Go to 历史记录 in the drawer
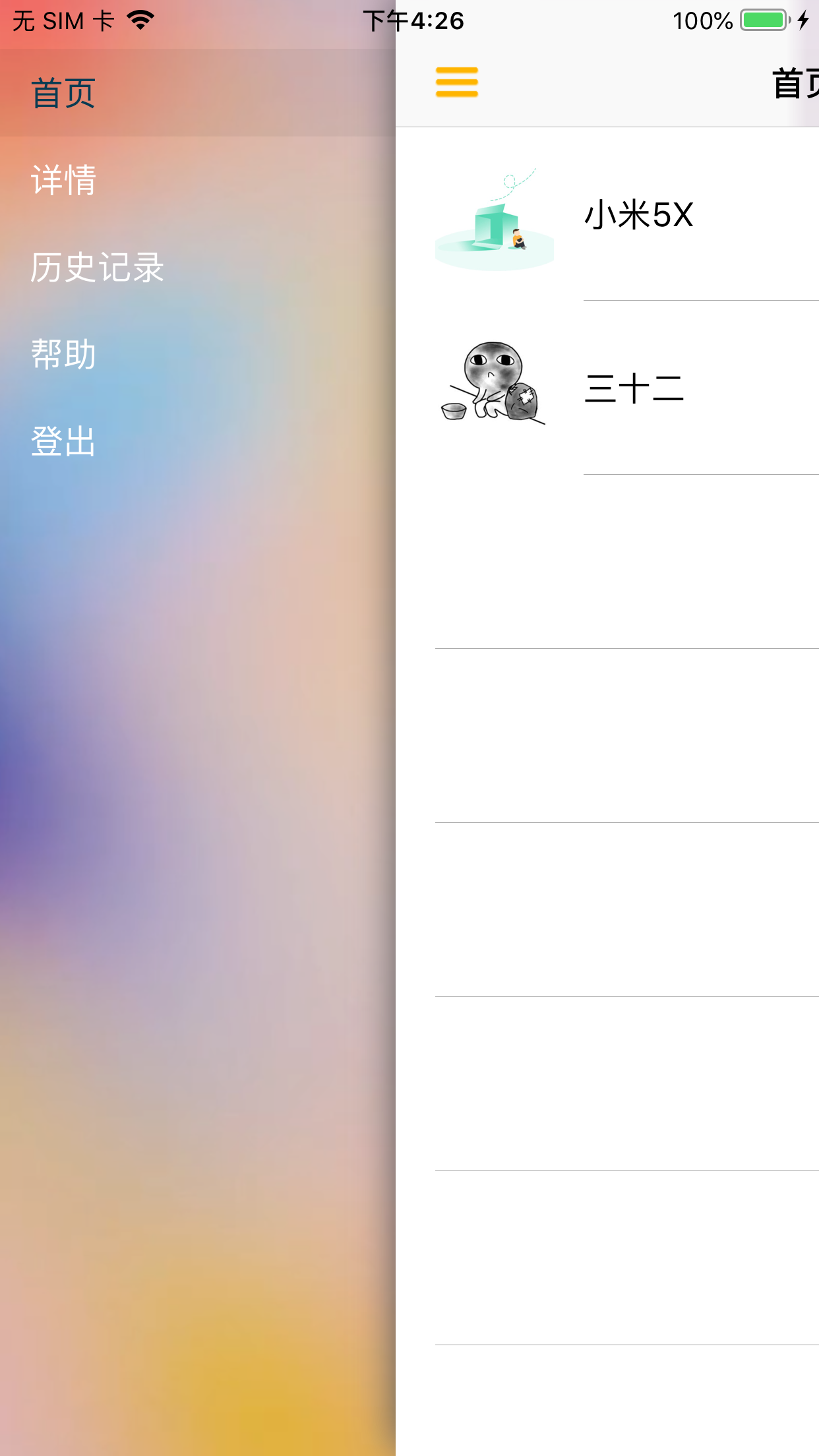Screen dimensions: 819x1456 pos(97,267)
